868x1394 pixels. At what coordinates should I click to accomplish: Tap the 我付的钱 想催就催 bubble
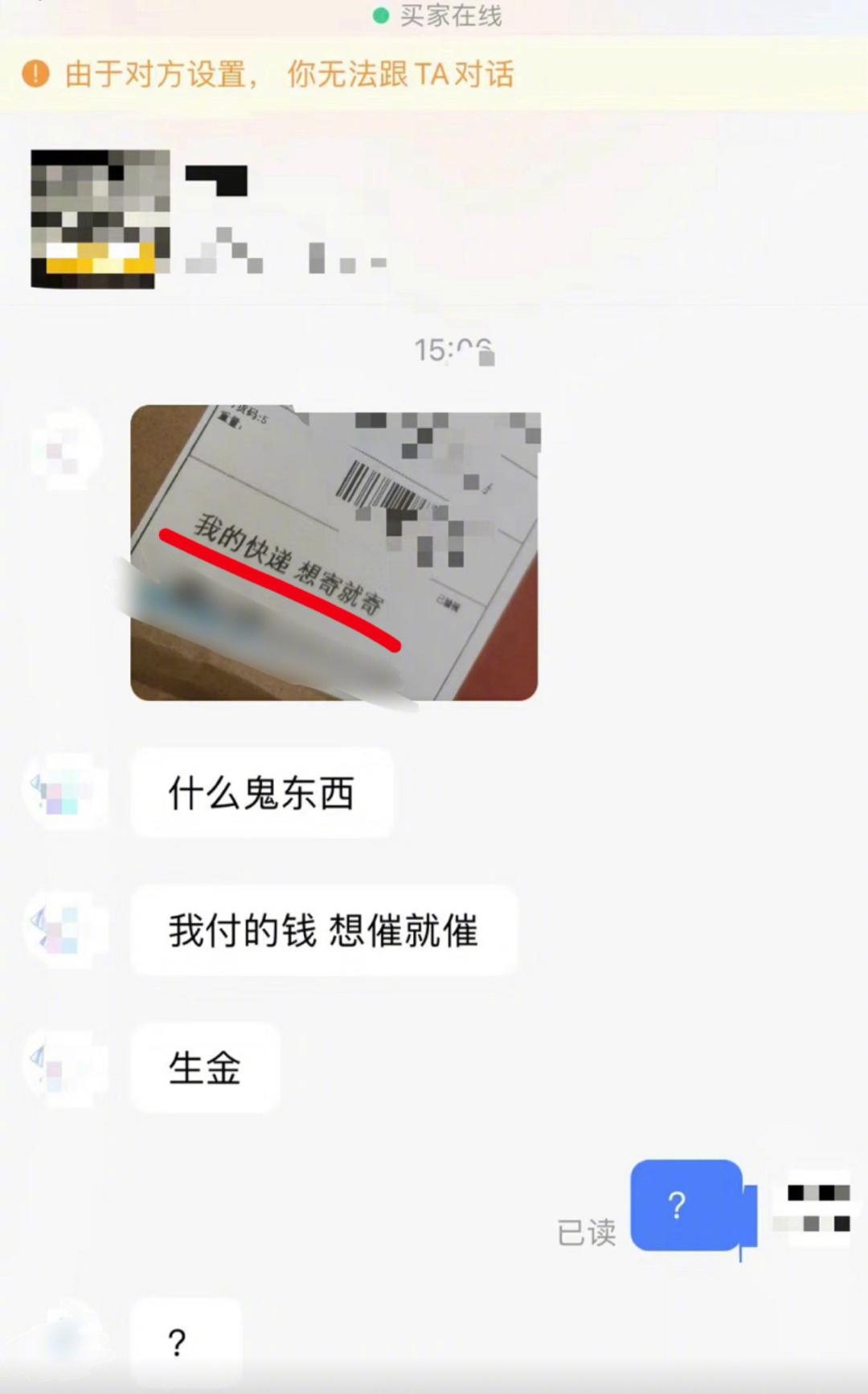point(325,931)
